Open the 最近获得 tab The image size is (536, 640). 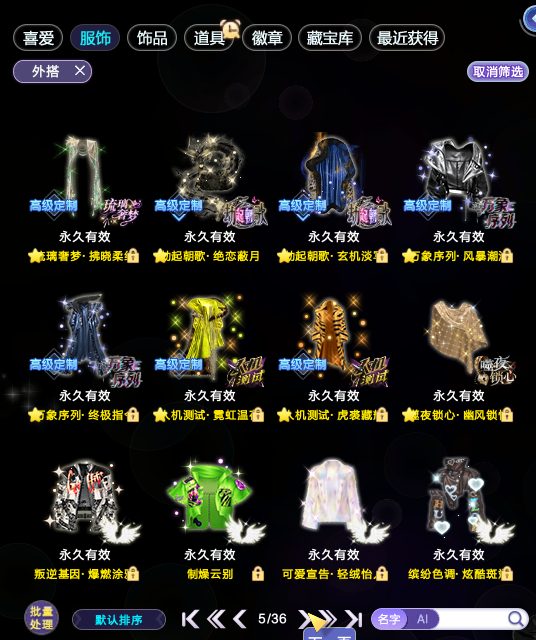tap(407, 38)
